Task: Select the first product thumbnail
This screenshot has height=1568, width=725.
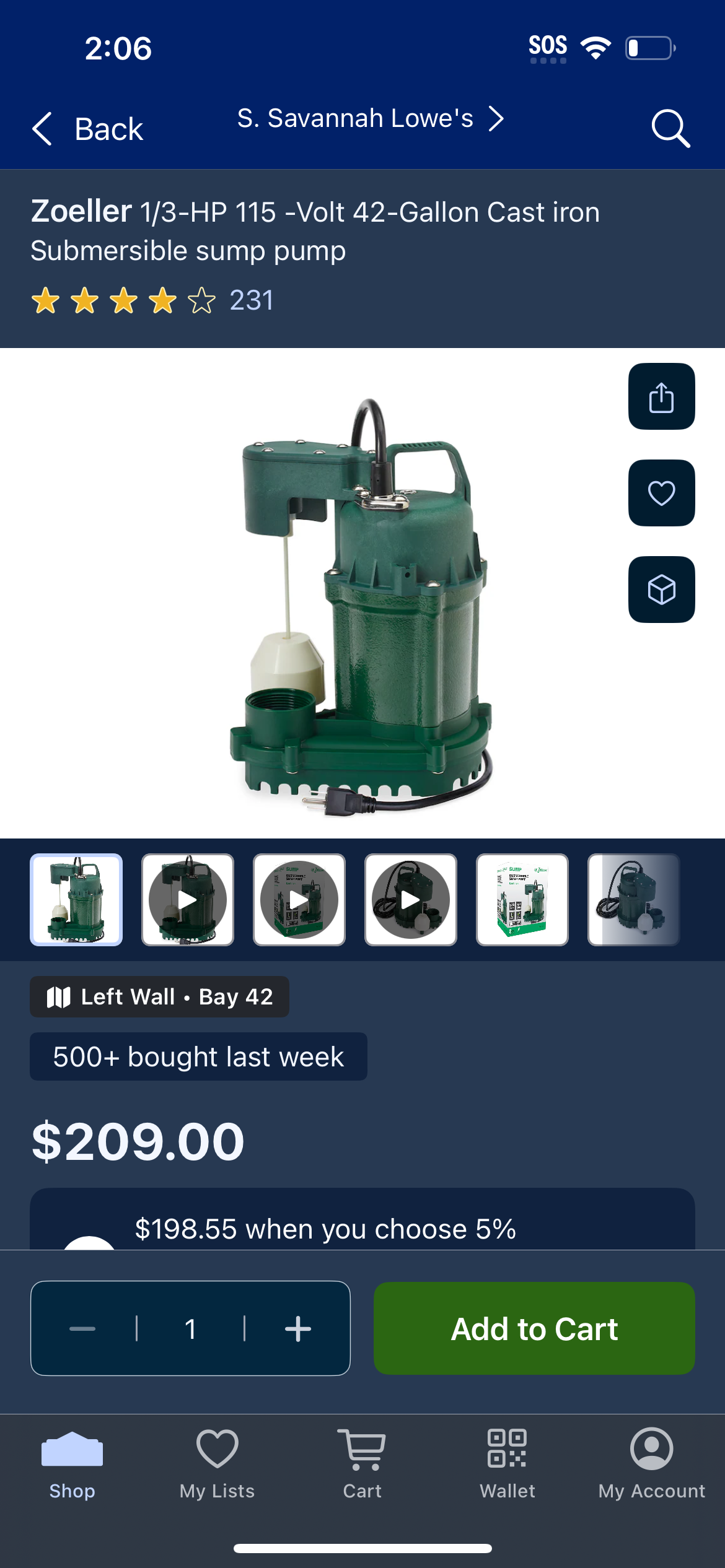Action: click(76, 900)
